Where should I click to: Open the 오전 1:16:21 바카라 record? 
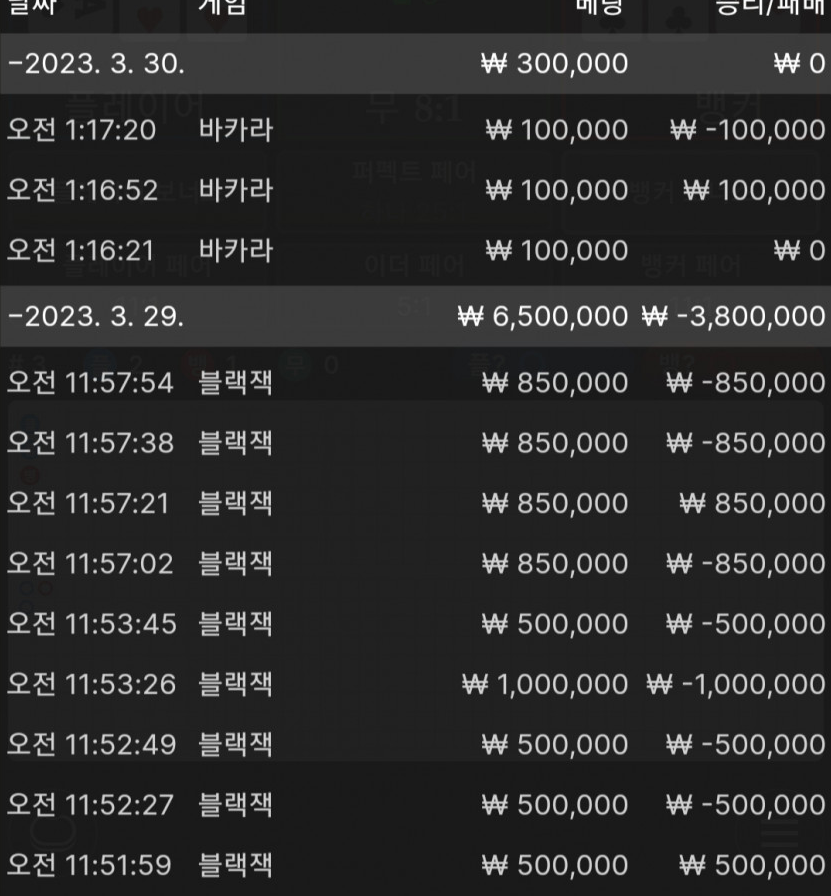click(x=415, y=250)
